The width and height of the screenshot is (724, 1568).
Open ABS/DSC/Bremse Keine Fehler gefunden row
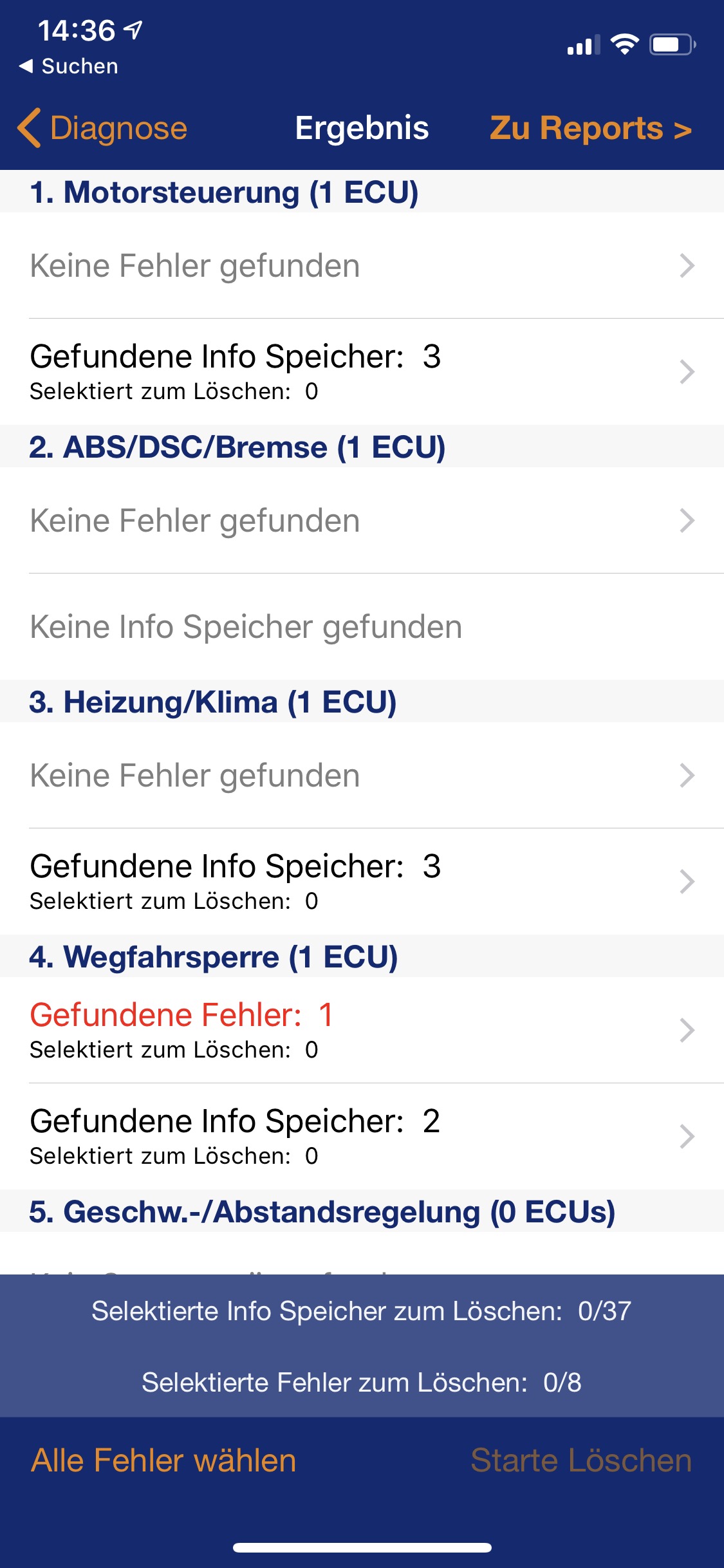(362, 521)
